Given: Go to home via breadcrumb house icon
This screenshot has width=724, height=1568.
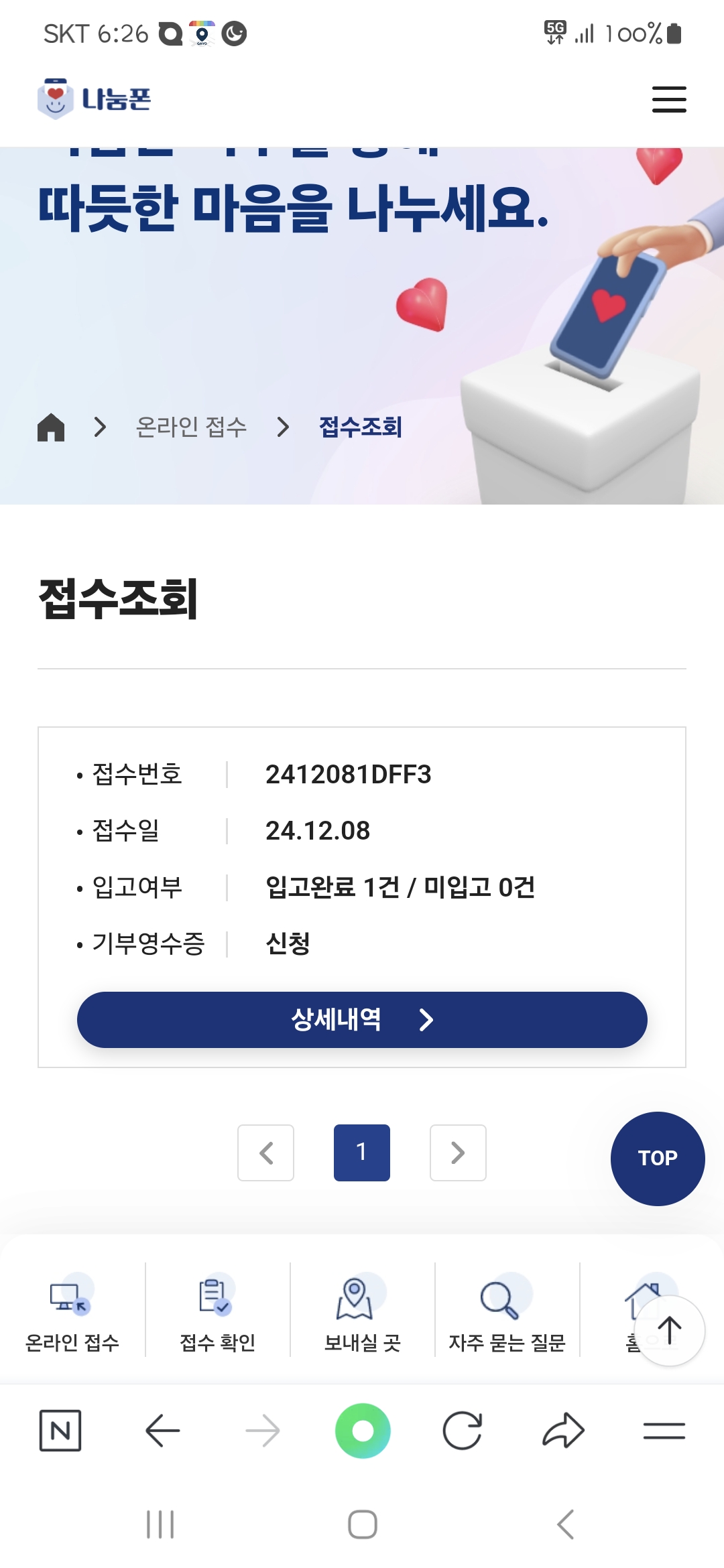Looking at the screenshot, I should pyautogui.click(x=51, y=427).
